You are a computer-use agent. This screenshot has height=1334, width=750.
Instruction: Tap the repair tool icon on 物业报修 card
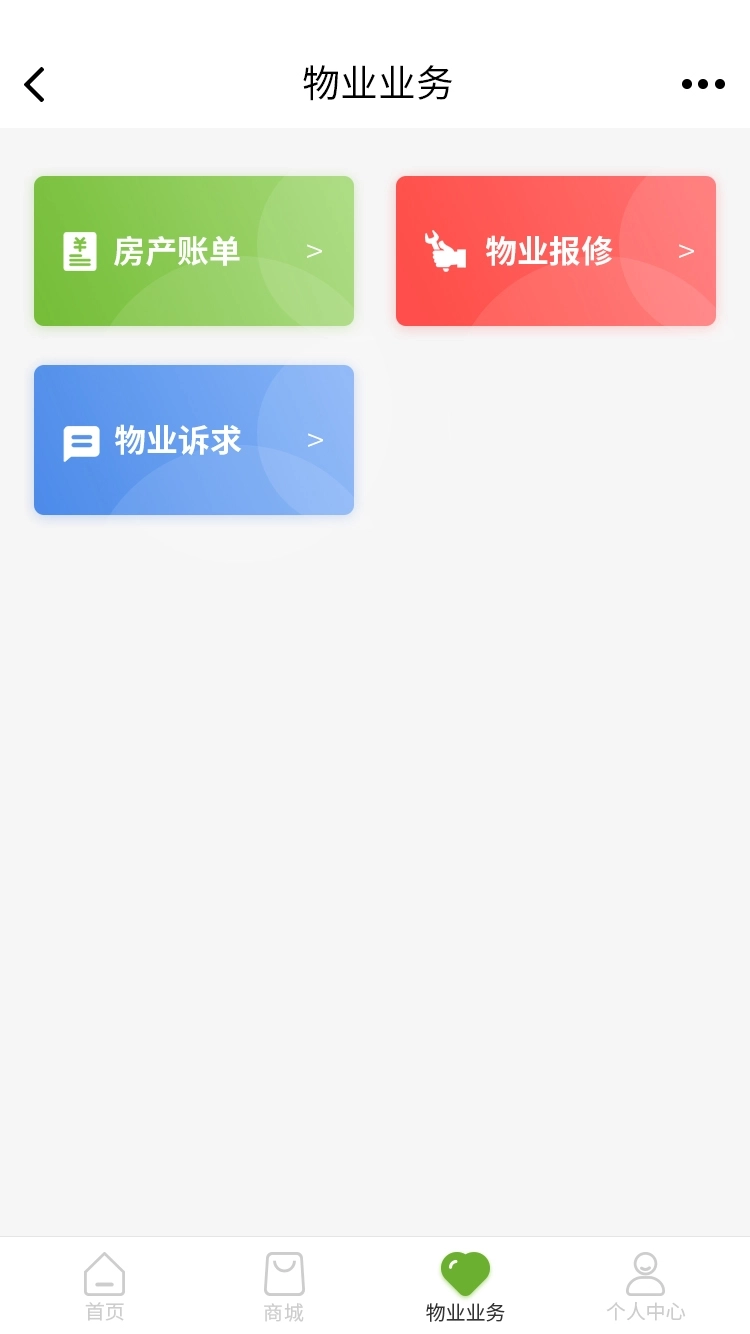tap(444, 251)
